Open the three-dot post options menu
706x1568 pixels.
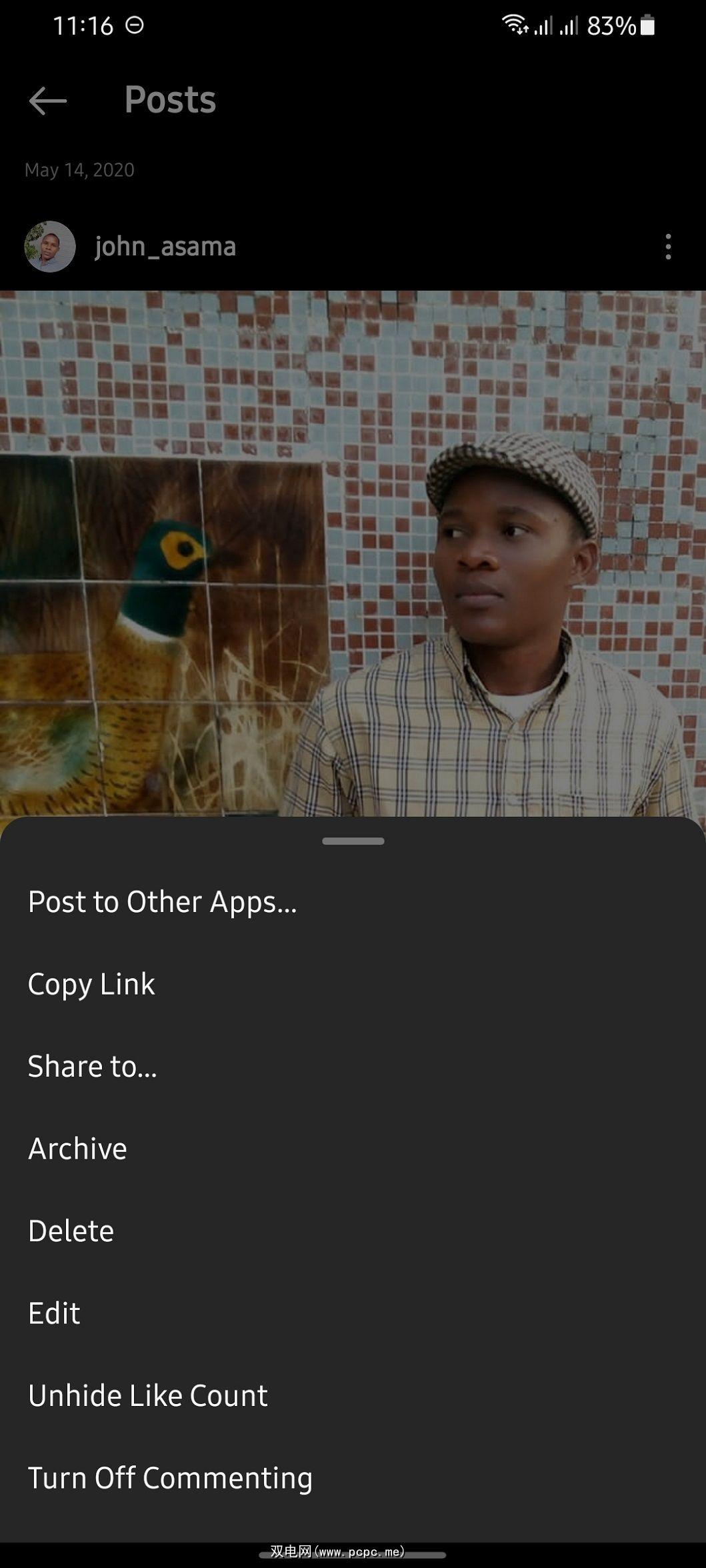[668, 247]
